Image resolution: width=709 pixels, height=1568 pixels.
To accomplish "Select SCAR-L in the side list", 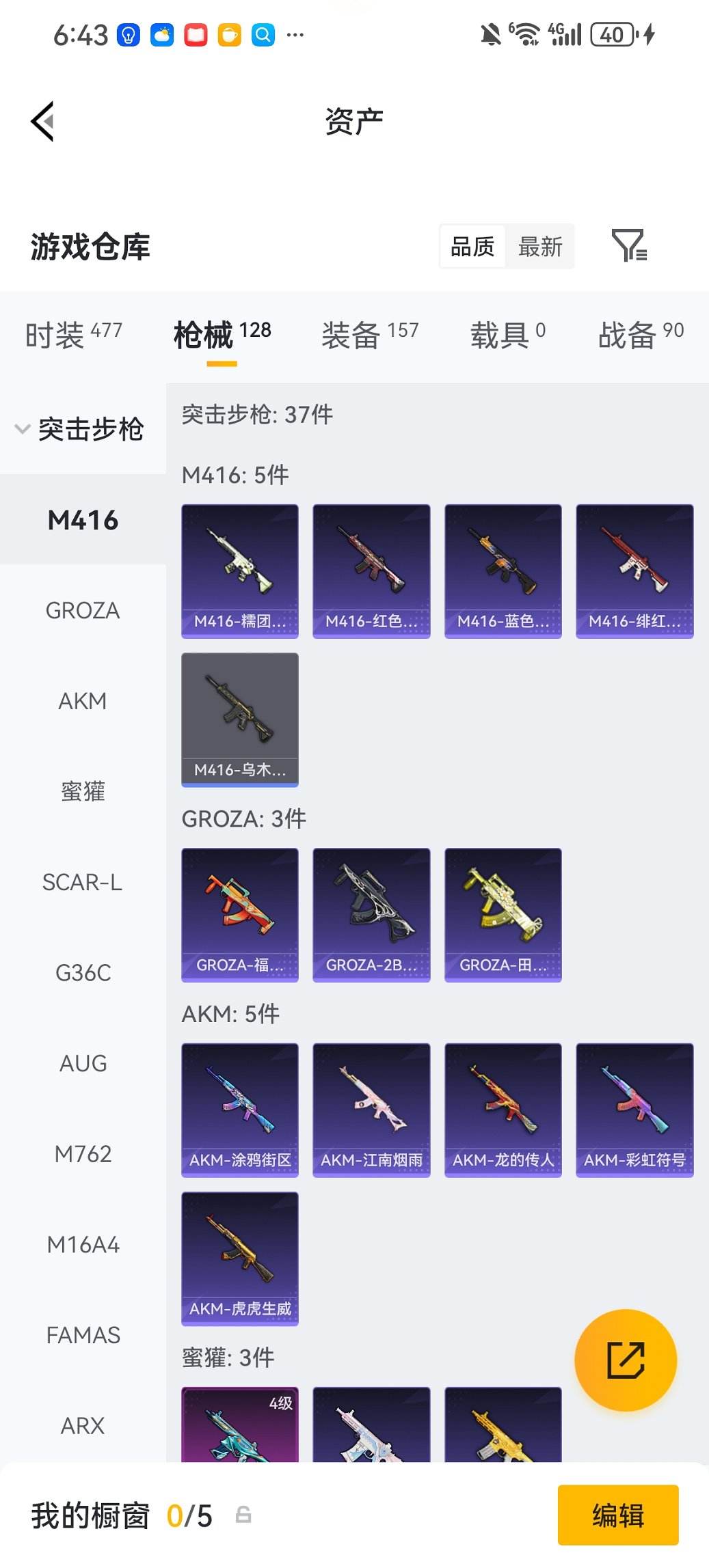I will [x=83, y=882].
